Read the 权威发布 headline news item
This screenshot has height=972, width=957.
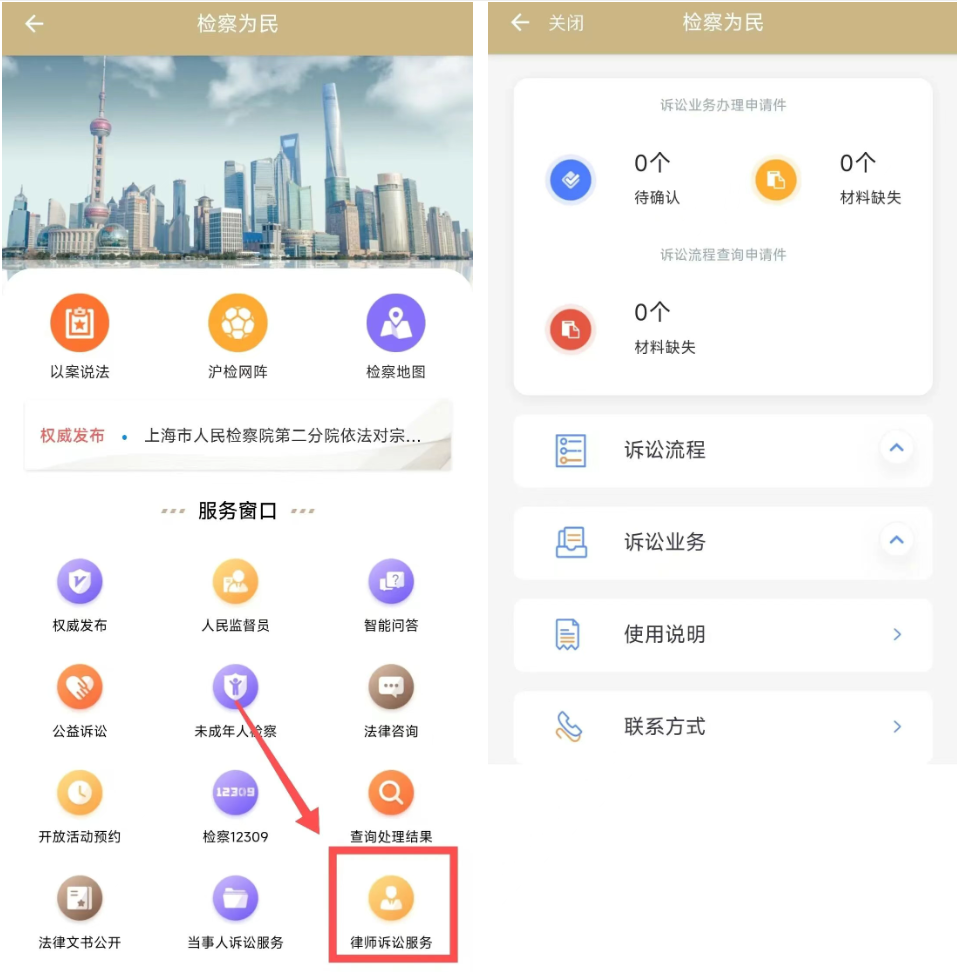click(282, 436)
